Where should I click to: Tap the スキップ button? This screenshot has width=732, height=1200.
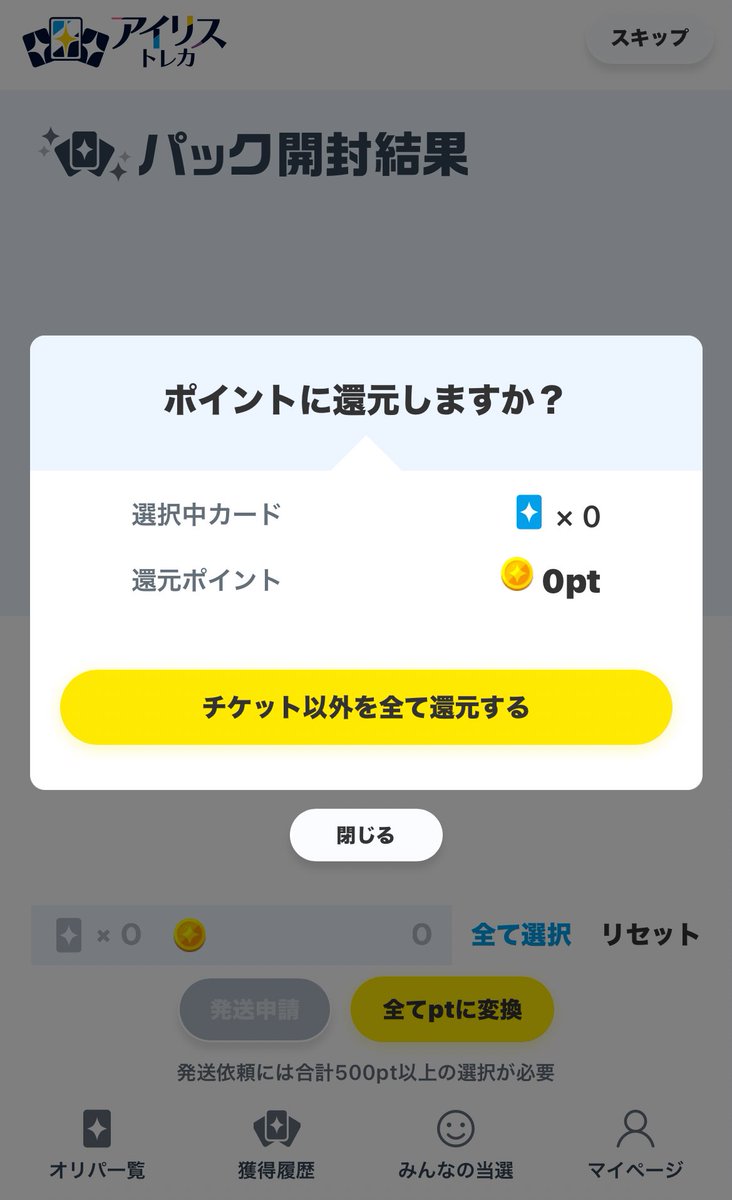tap(650, 38)
